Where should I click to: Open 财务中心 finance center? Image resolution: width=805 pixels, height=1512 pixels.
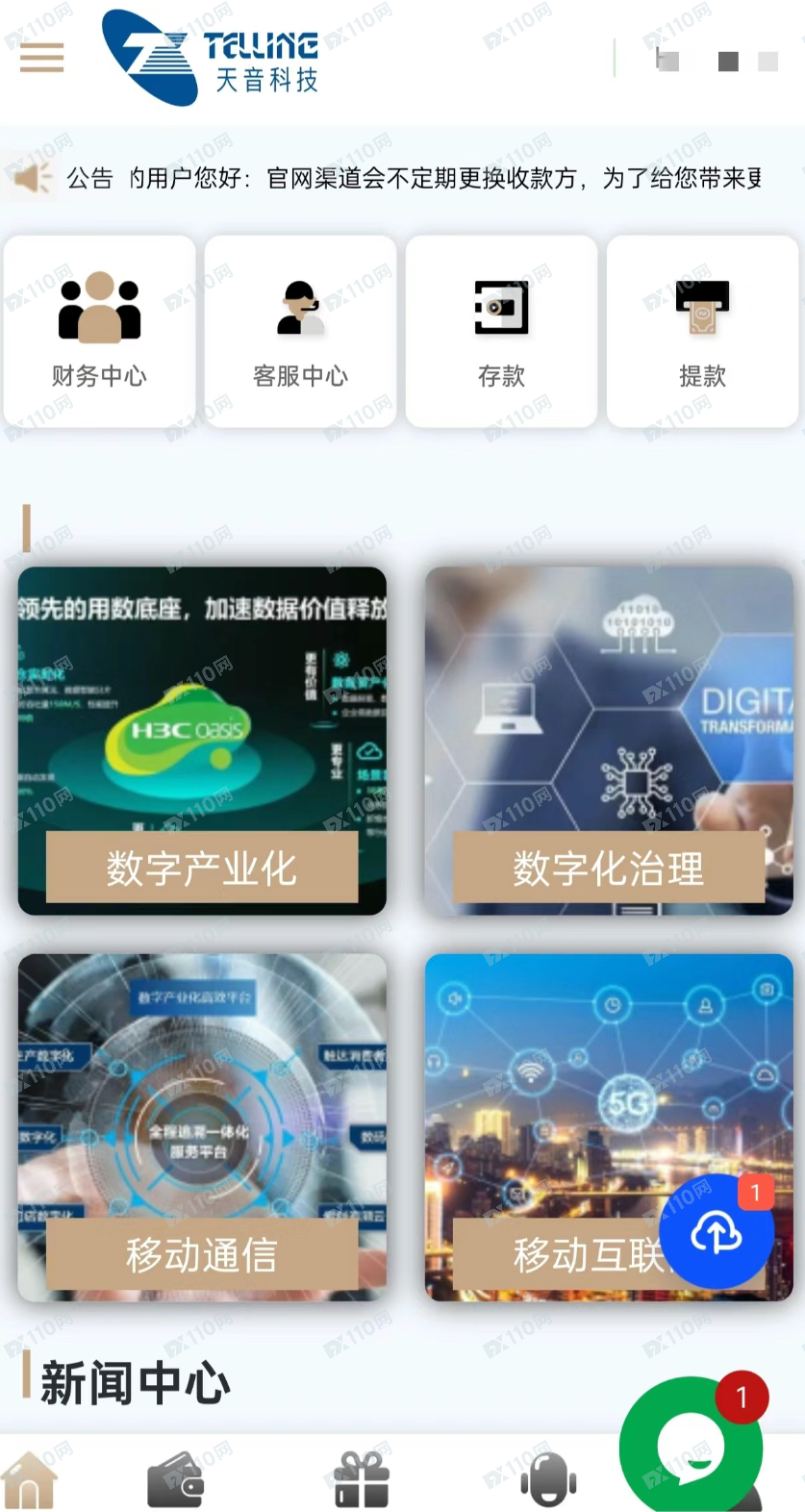pyautogui.click(x=100, y=332)
